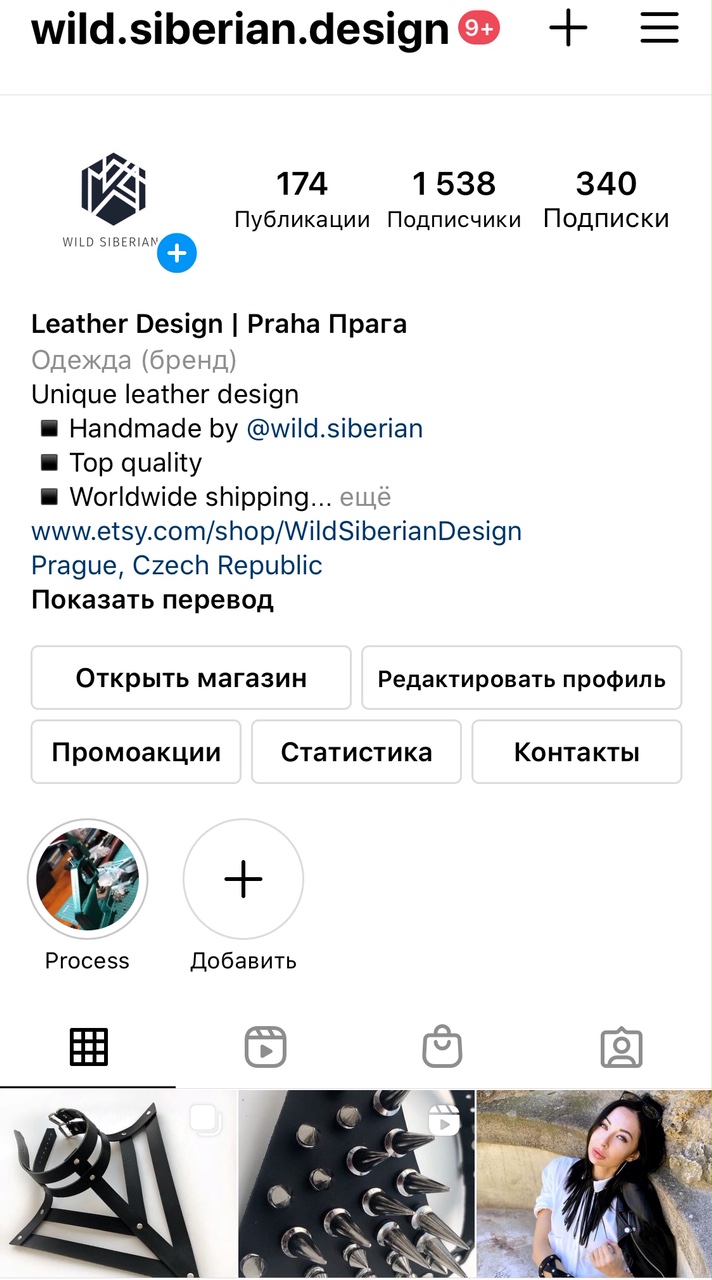Switch to the shop bag tab
This screenshot has height=1280, width=712.
click(x=442, y=1048)
